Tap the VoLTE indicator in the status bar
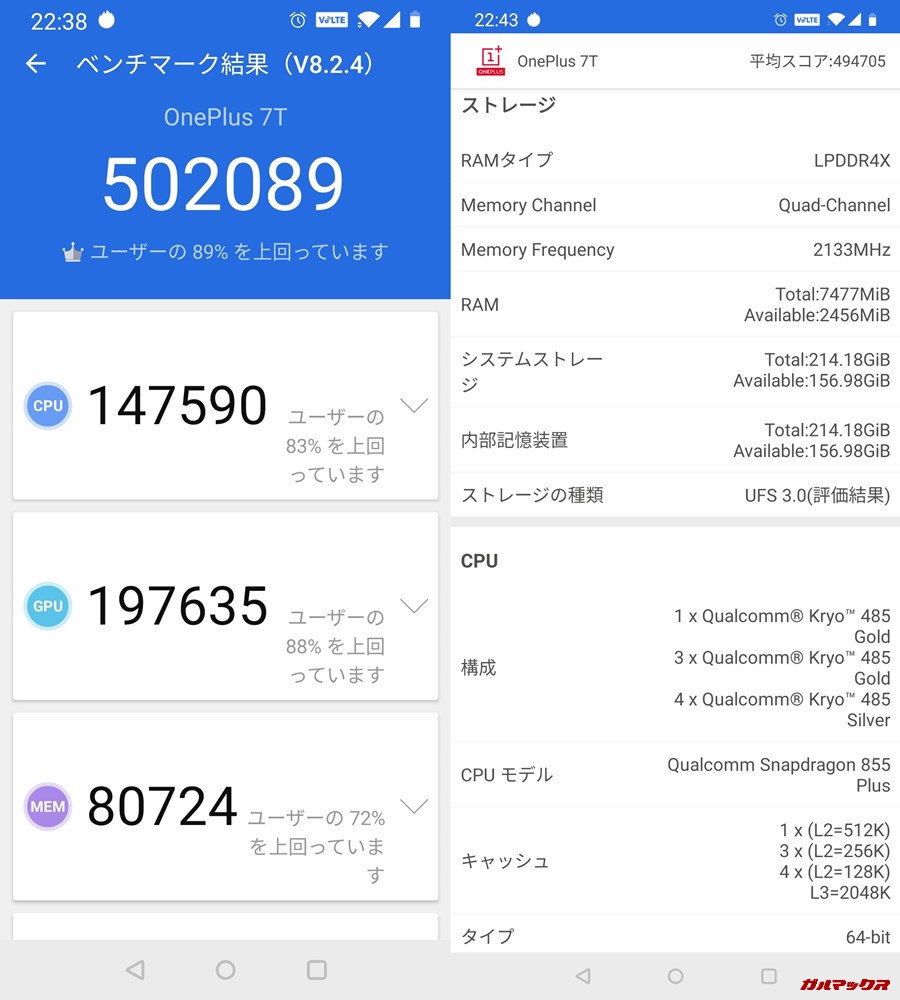 pyautogui.click(x=331, y=19)
